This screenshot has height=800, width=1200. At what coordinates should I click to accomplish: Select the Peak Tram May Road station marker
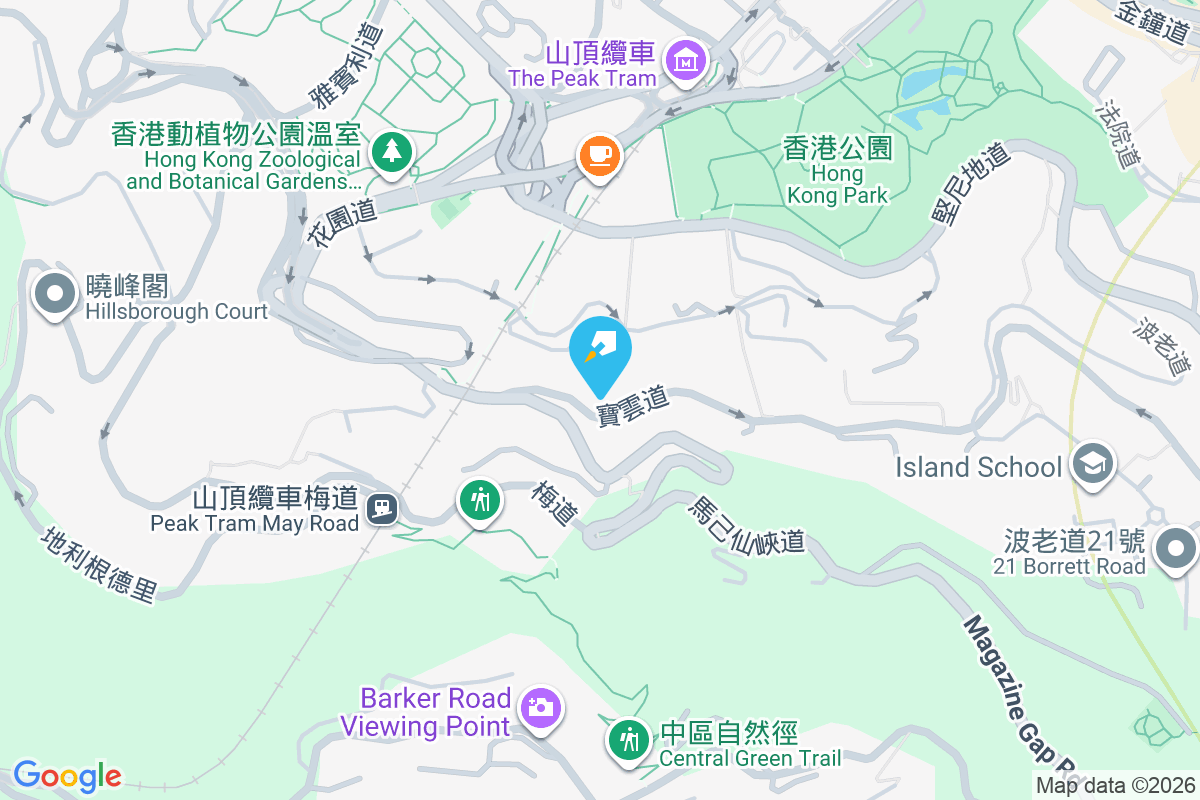click(381, 507)
